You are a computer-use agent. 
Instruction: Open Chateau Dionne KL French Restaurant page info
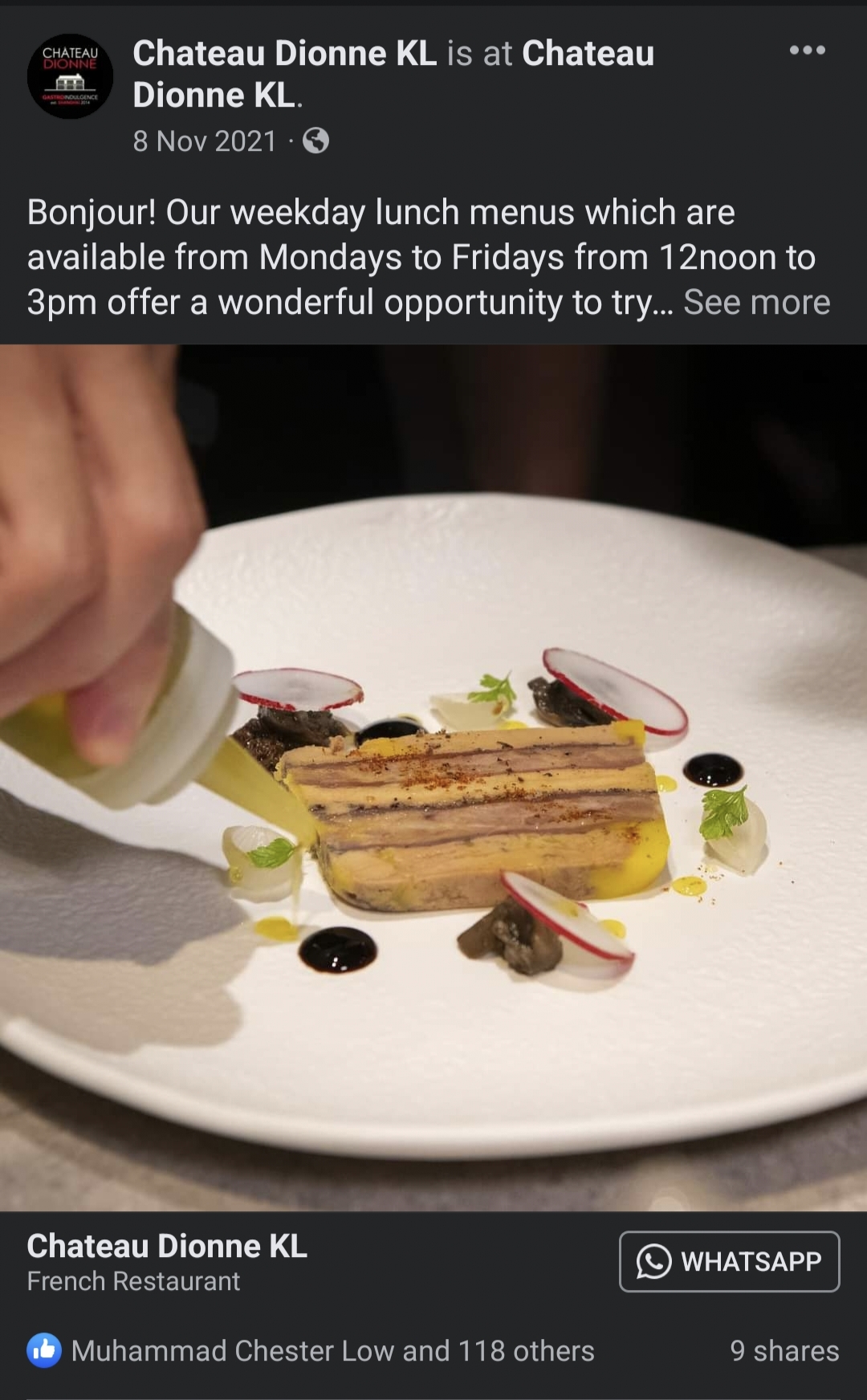coord(167,1261)
